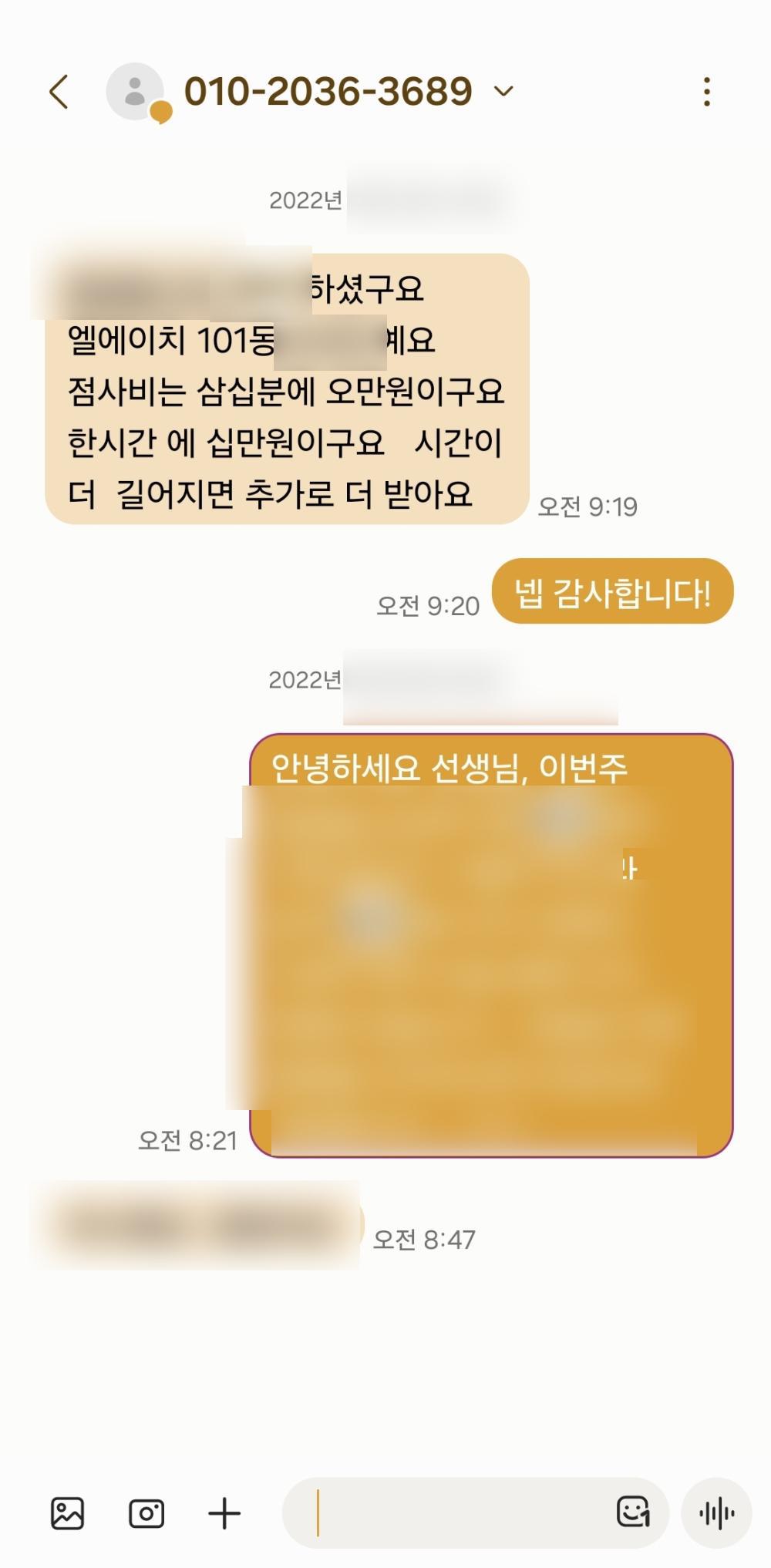Open the sticker emoji picker

[x=633, y=1512]
